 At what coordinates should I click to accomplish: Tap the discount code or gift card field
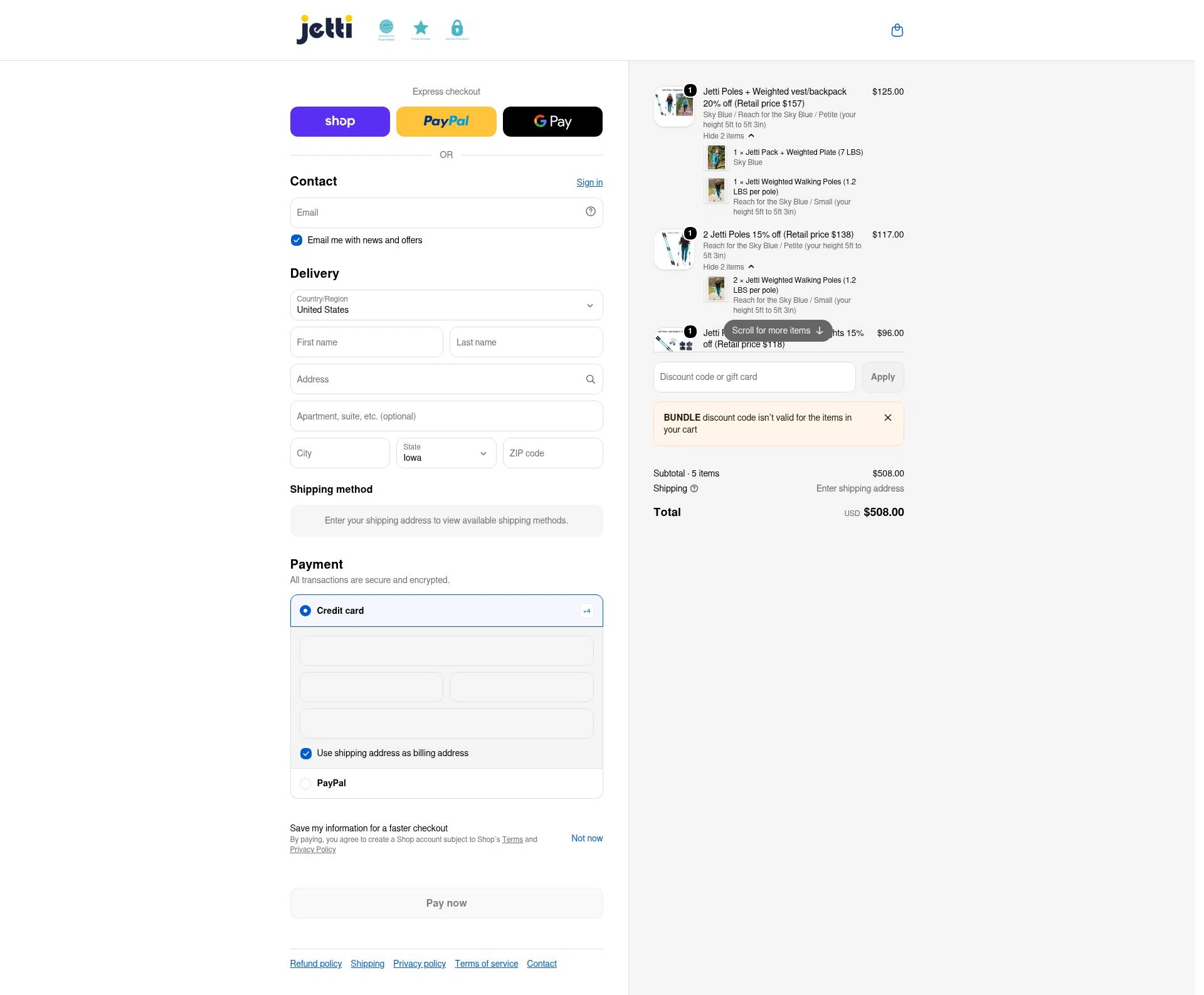pos(754,377)
